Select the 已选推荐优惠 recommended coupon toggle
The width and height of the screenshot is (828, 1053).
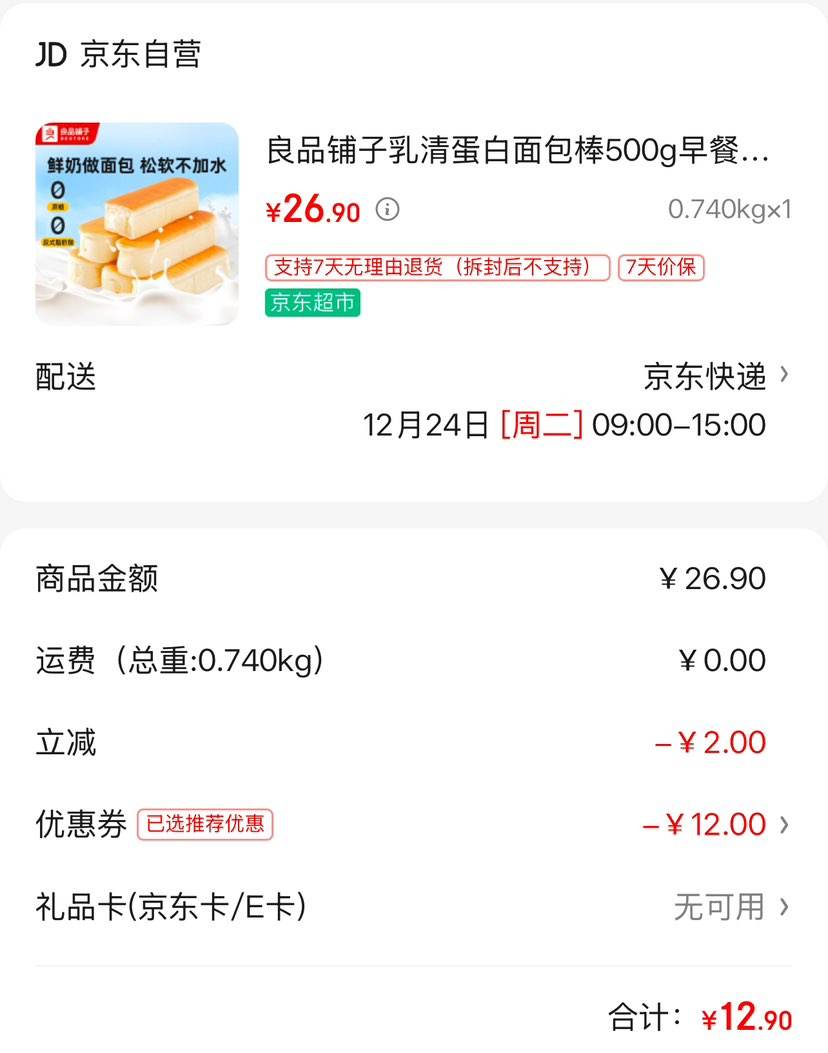click(x=205, y=823)
